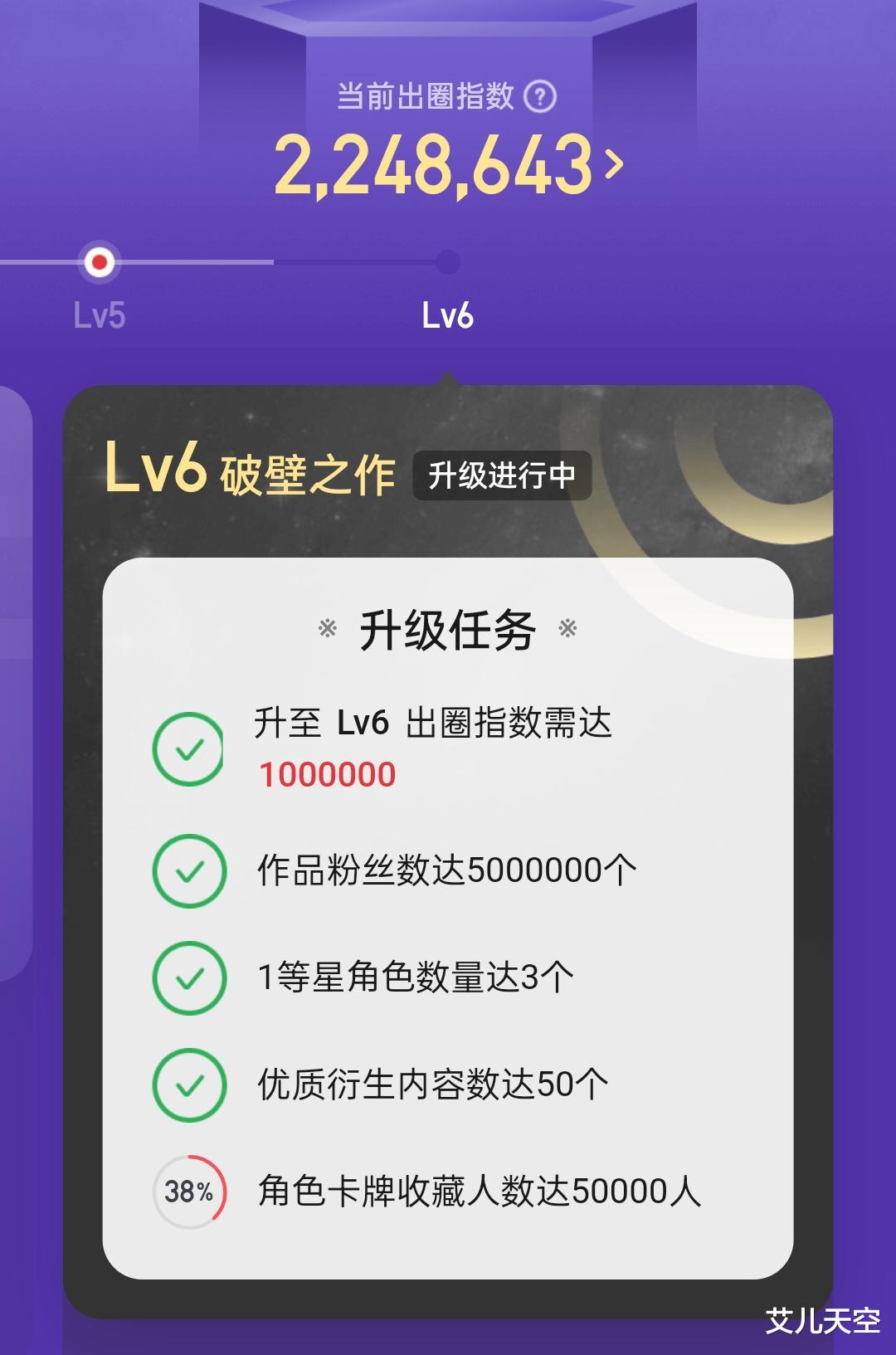Select the Lv6 level marker
Viewport: 896px width, 1355px height.
tap(448, 263)
